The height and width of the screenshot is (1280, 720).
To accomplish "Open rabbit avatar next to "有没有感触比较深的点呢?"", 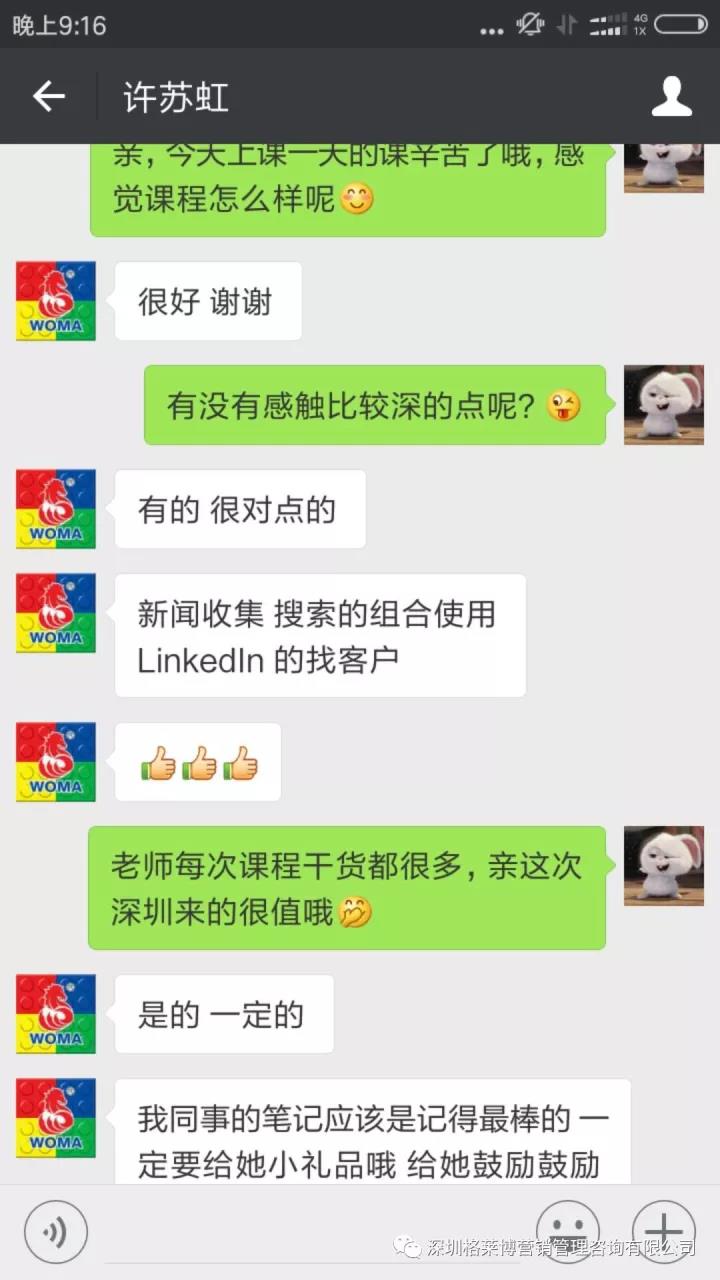I will coord(664,405).
